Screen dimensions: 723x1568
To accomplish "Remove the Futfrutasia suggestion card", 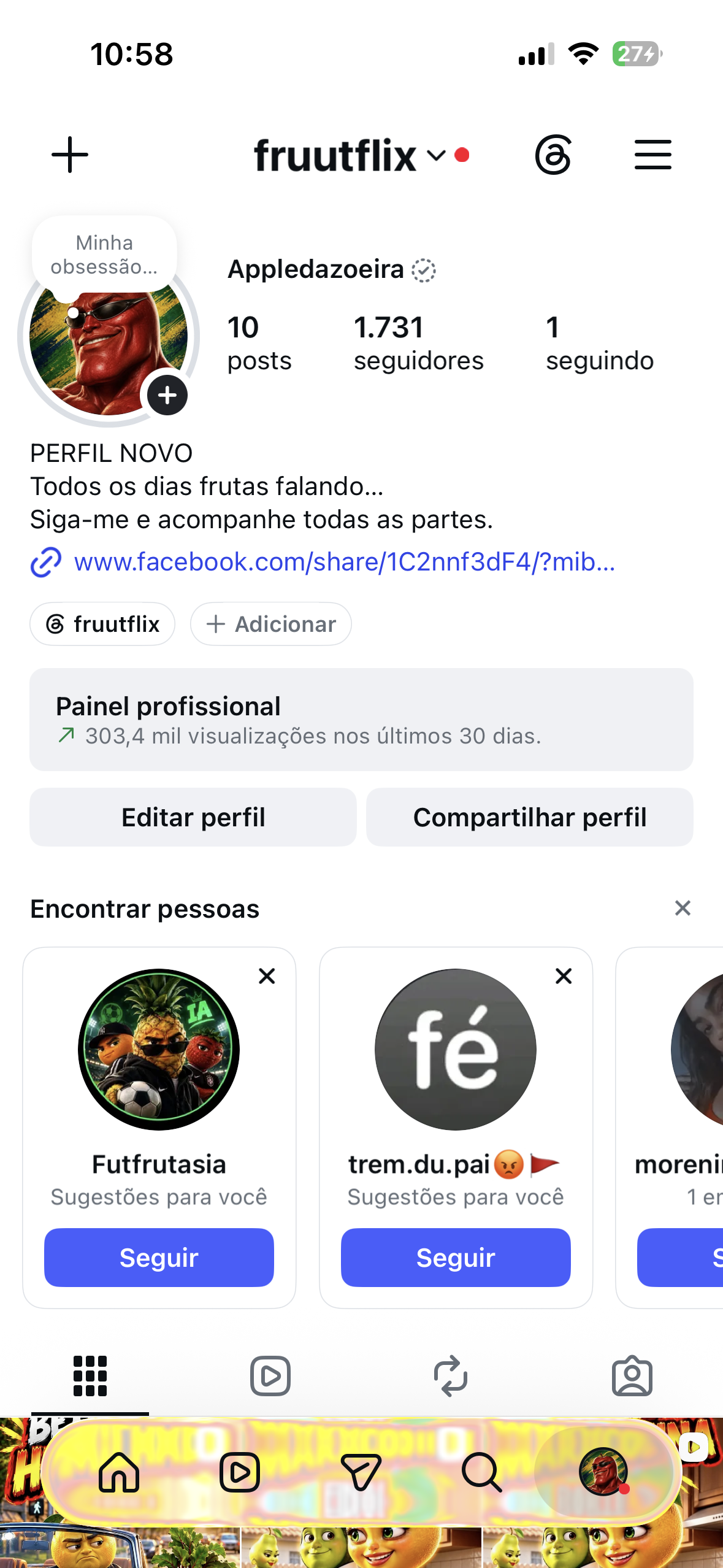I will point(267,976).
